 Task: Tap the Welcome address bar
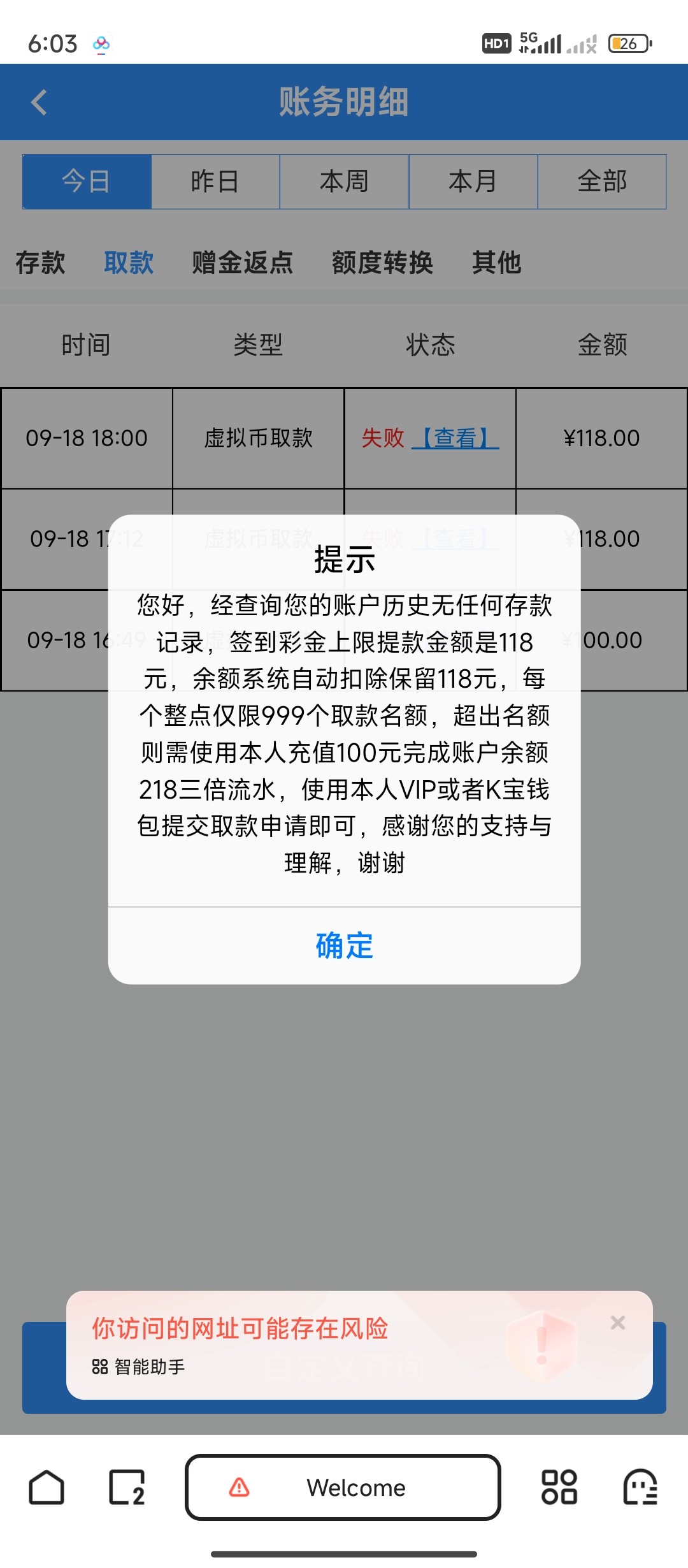click(343, 1487)
